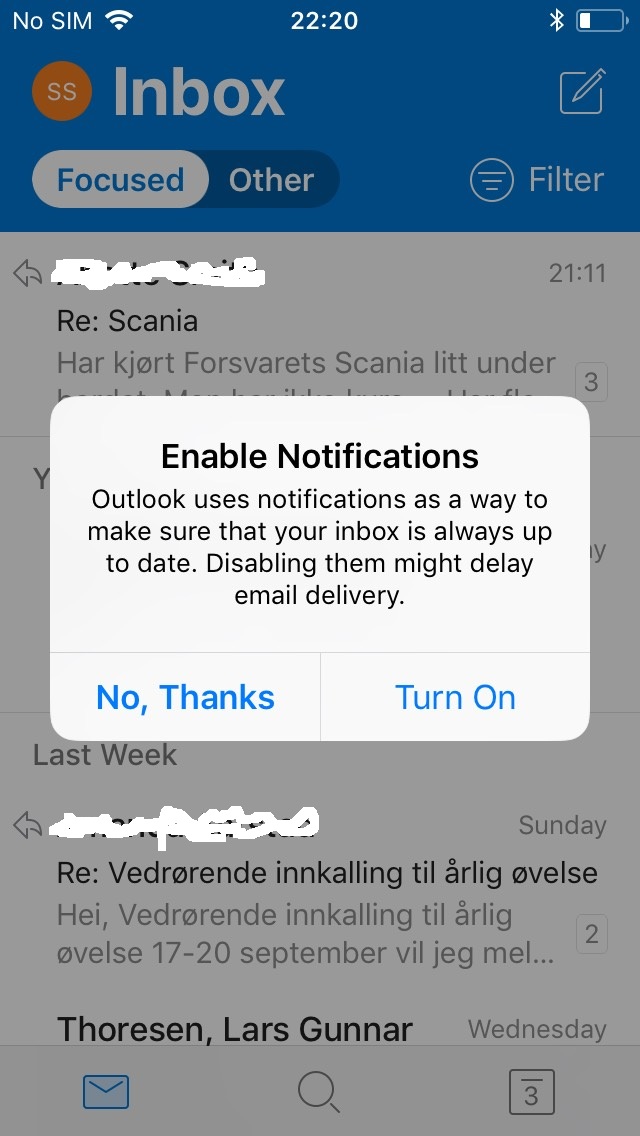Switch to the Other inbox tab
The image size is (640, 1136).
[271, 180]
